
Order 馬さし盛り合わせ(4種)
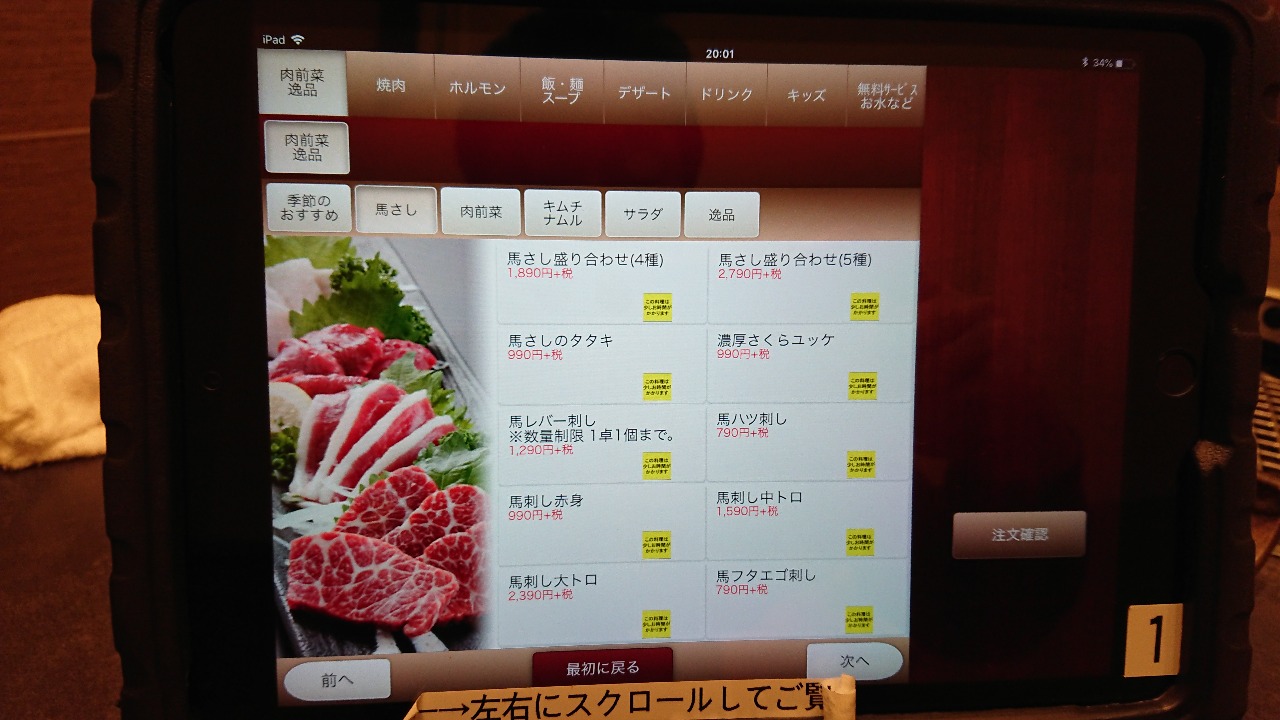coord(602,282)
